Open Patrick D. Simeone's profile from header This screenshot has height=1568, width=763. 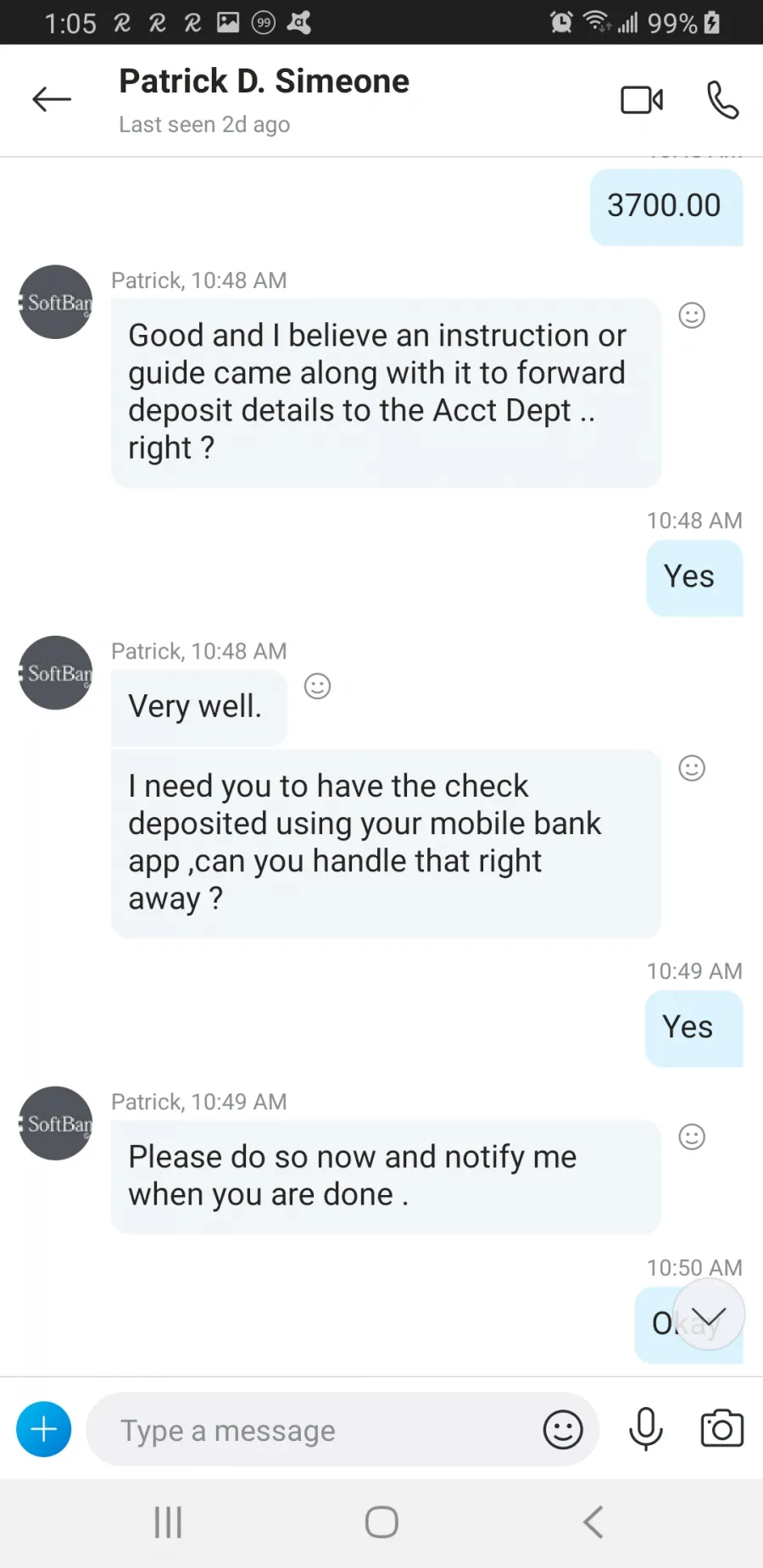coord(264,81)
